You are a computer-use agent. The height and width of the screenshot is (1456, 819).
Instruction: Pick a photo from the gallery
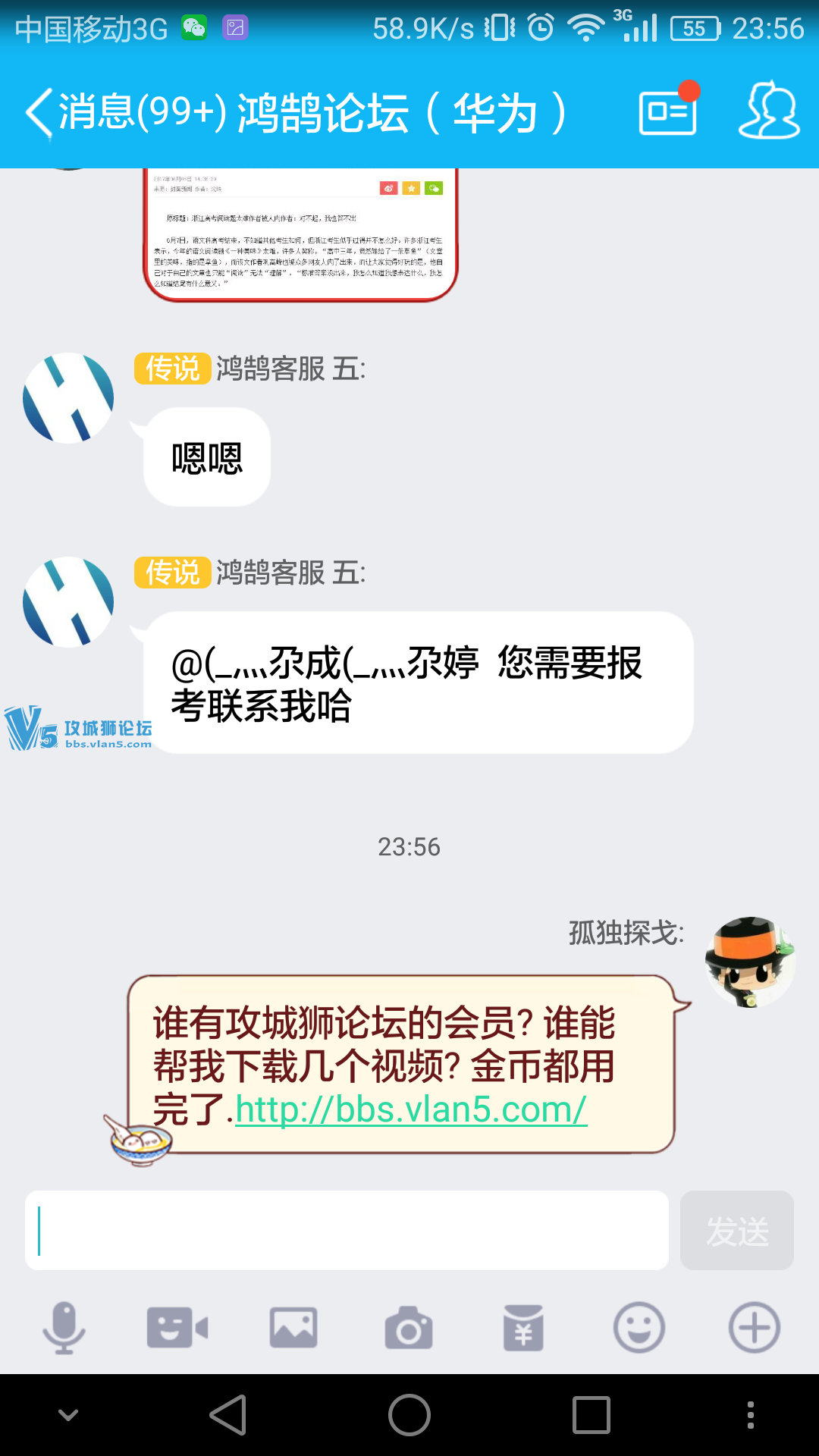coord(293,1328)
